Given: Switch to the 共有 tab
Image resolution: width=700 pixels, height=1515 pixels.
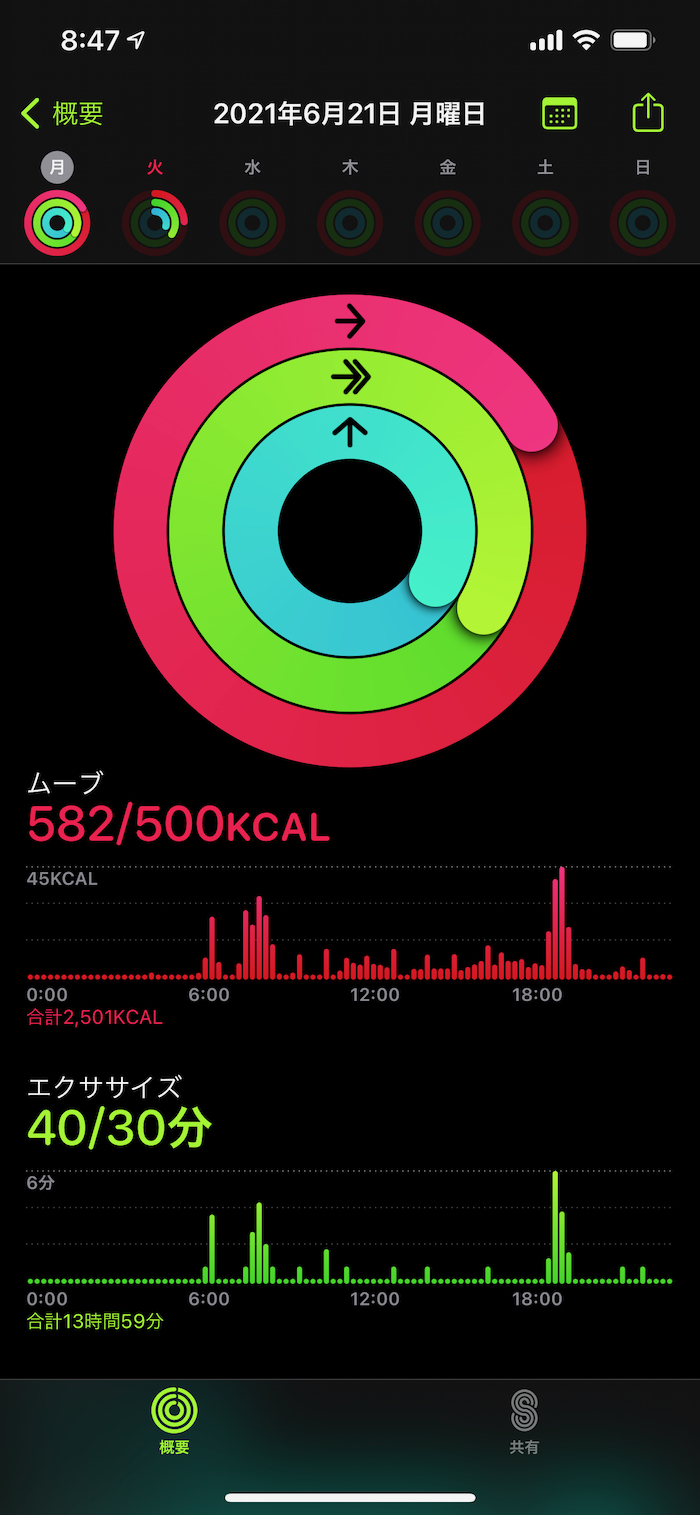Looking at the screenshot, I should [524, 1421].
